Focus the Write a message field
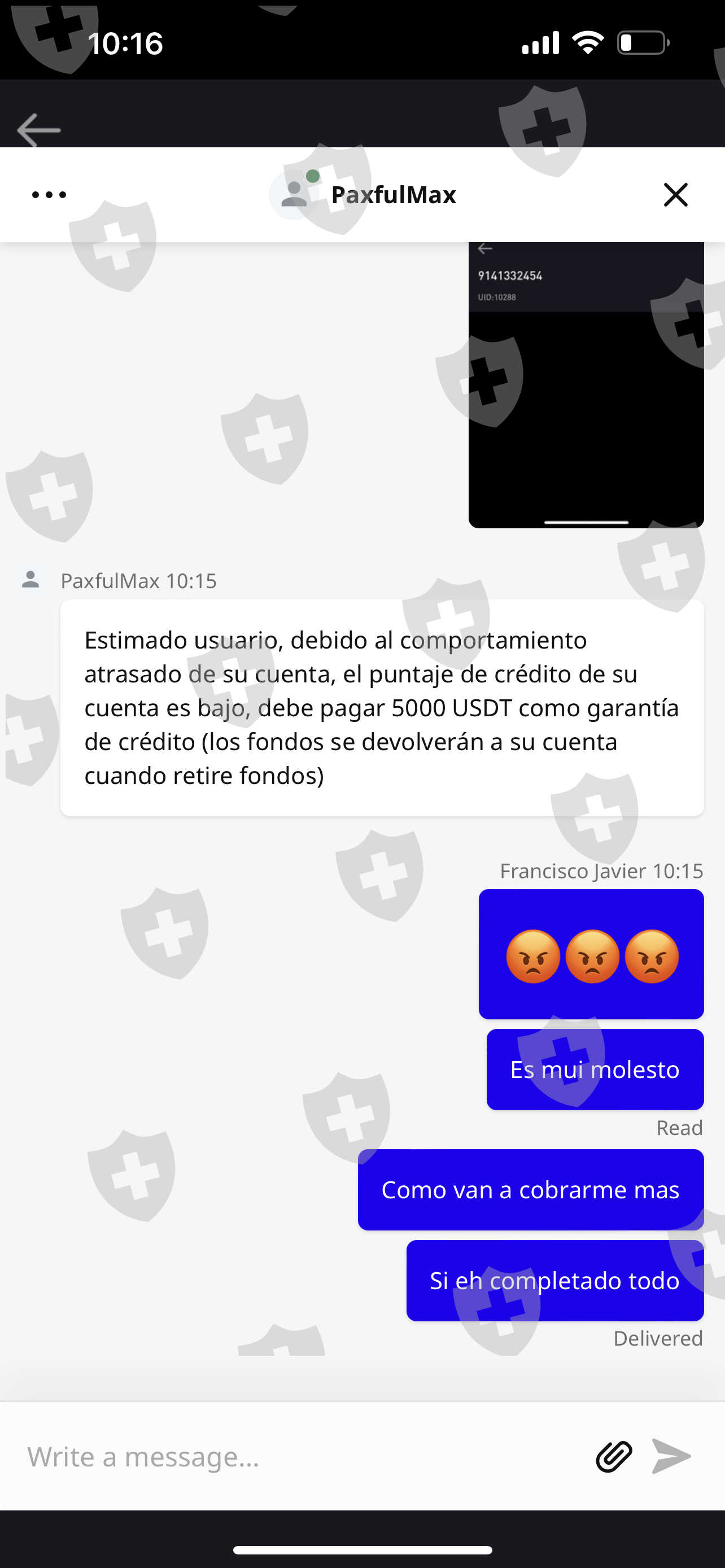 (298, 1457)
